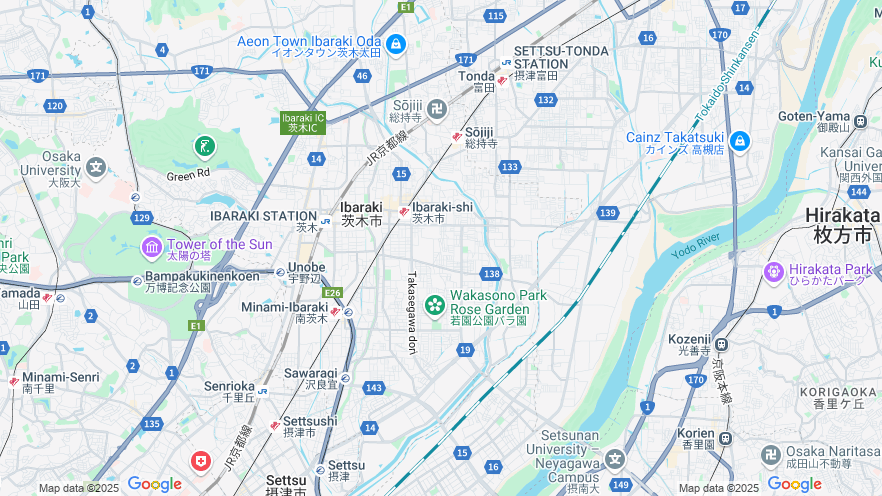Open the Korien station marker
Screen dimensions: 882x496
click(x=725, y=438)
